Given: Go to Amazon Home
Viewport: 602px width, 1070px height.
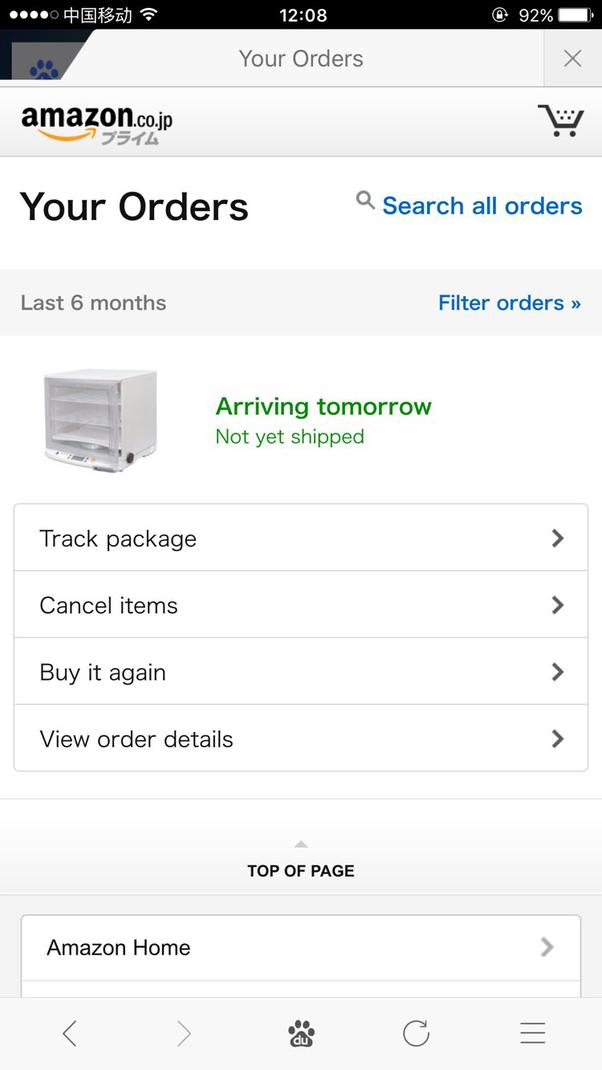Looking at the screenshot, I should (301, 947).
